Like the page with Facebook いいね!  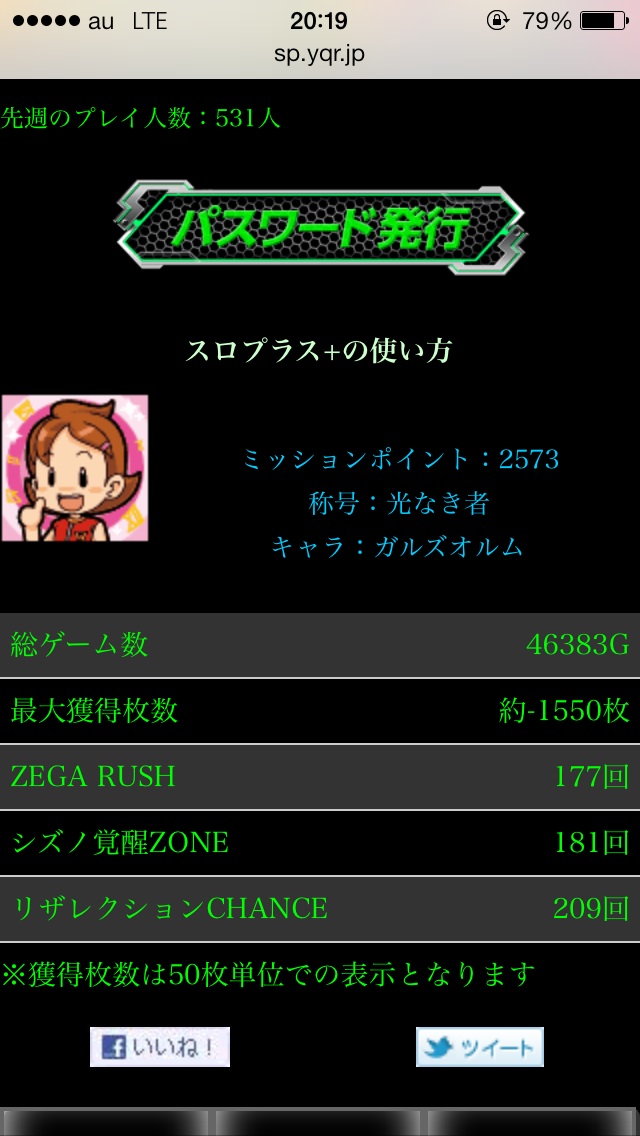pyautogui.click(x=160, y=1047)
